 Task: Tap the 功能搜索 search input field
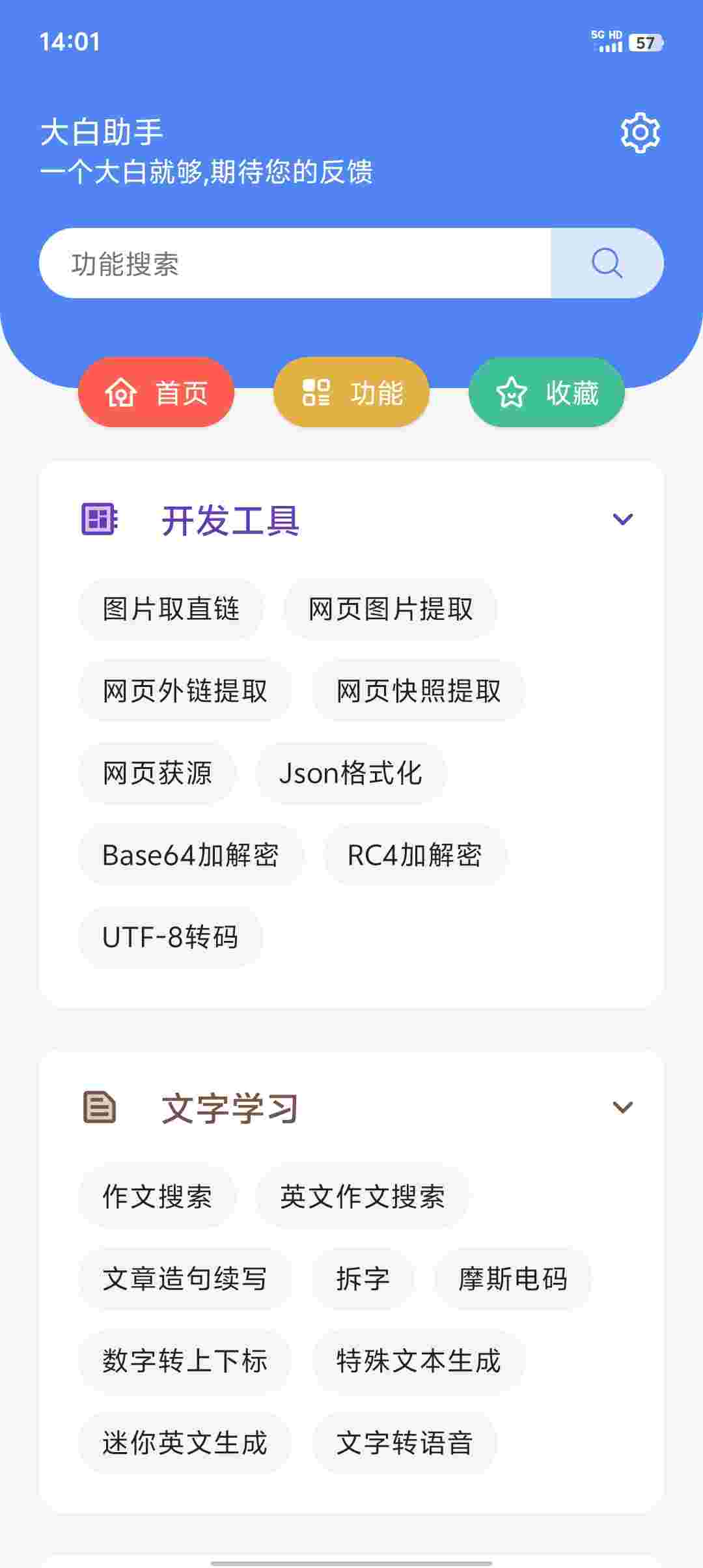[293, 263]
